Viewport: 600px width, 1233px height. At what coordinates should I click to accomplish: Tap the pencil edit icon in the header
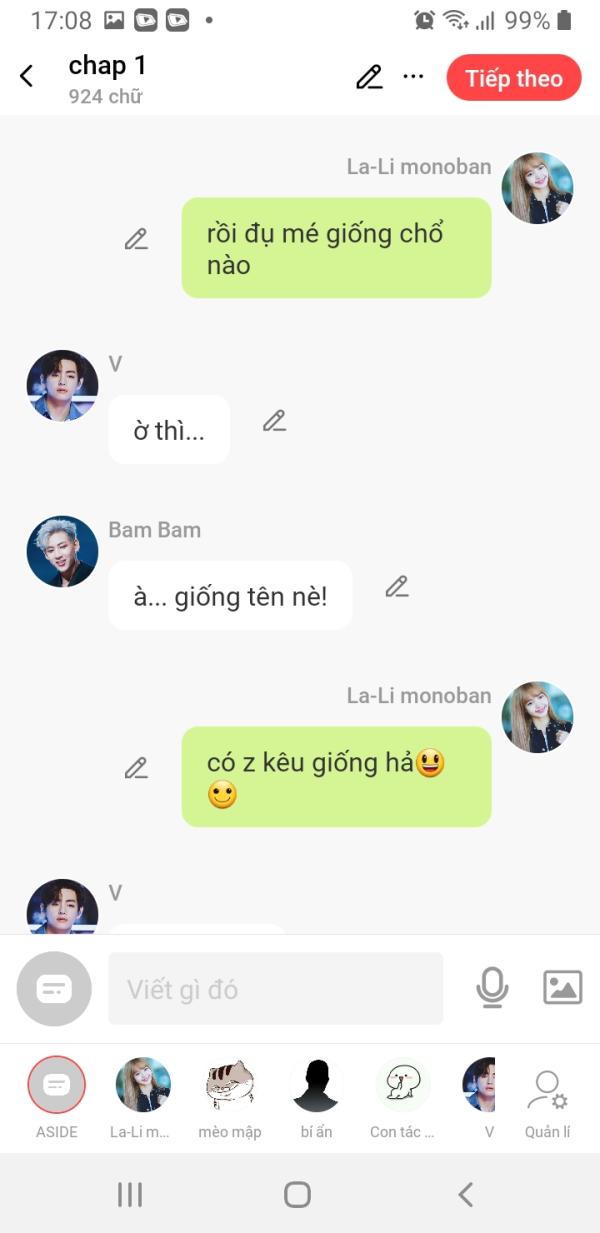(x=369, y=77)
